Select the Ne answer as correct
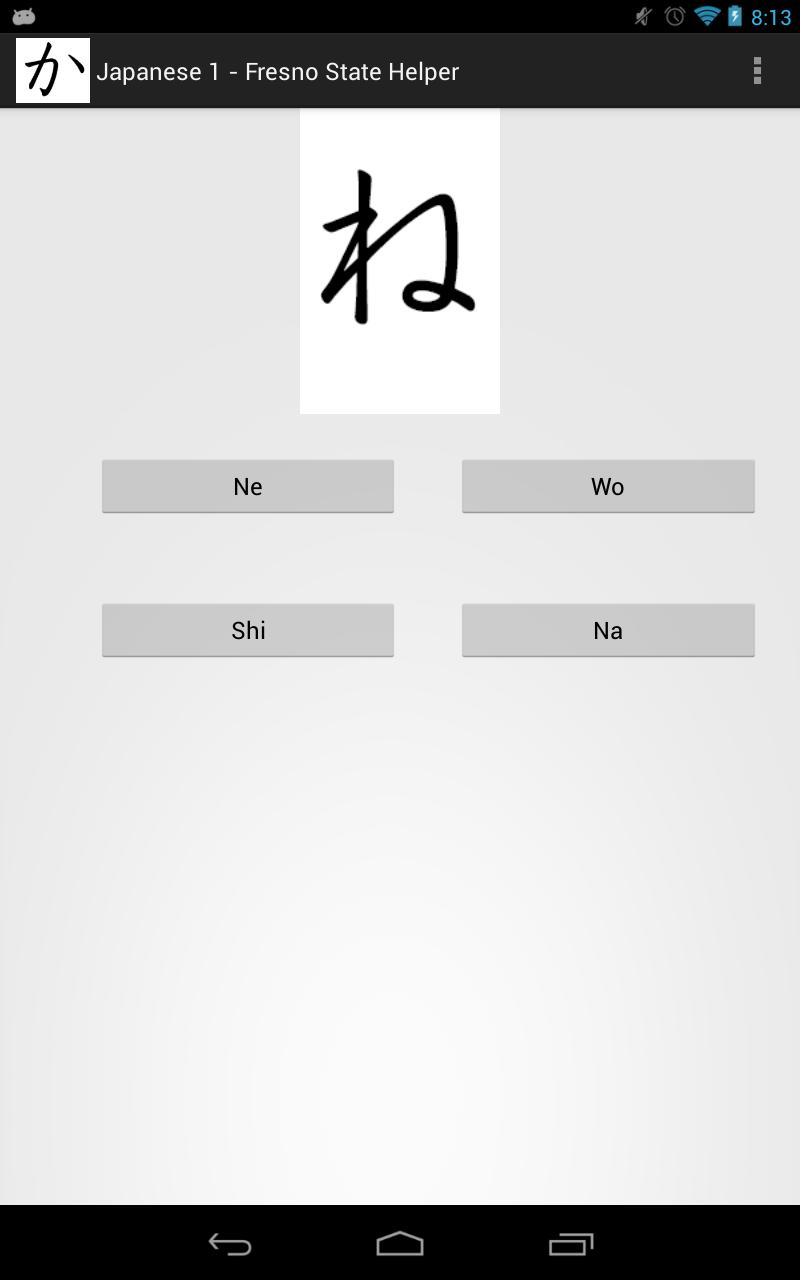Image resolution: width=800 pixels, height=1280 pixels. 247,486
